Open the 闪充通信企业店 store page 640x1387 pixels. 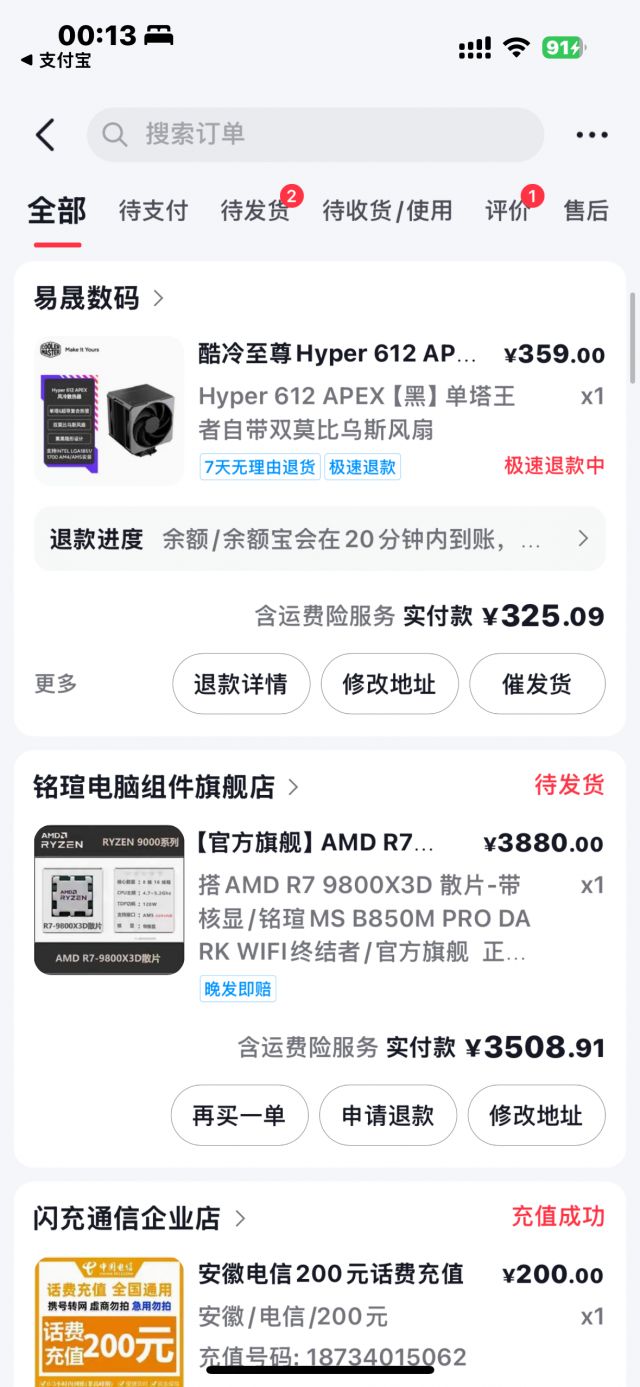(139, 1218)
